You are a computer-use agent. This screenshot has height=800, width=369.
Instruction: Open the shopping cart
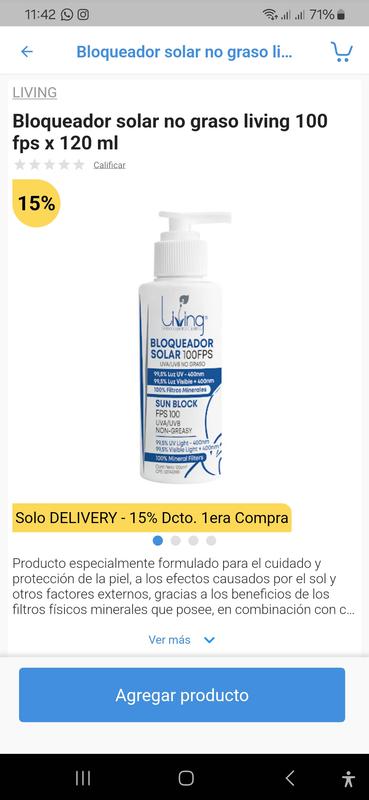341,52
